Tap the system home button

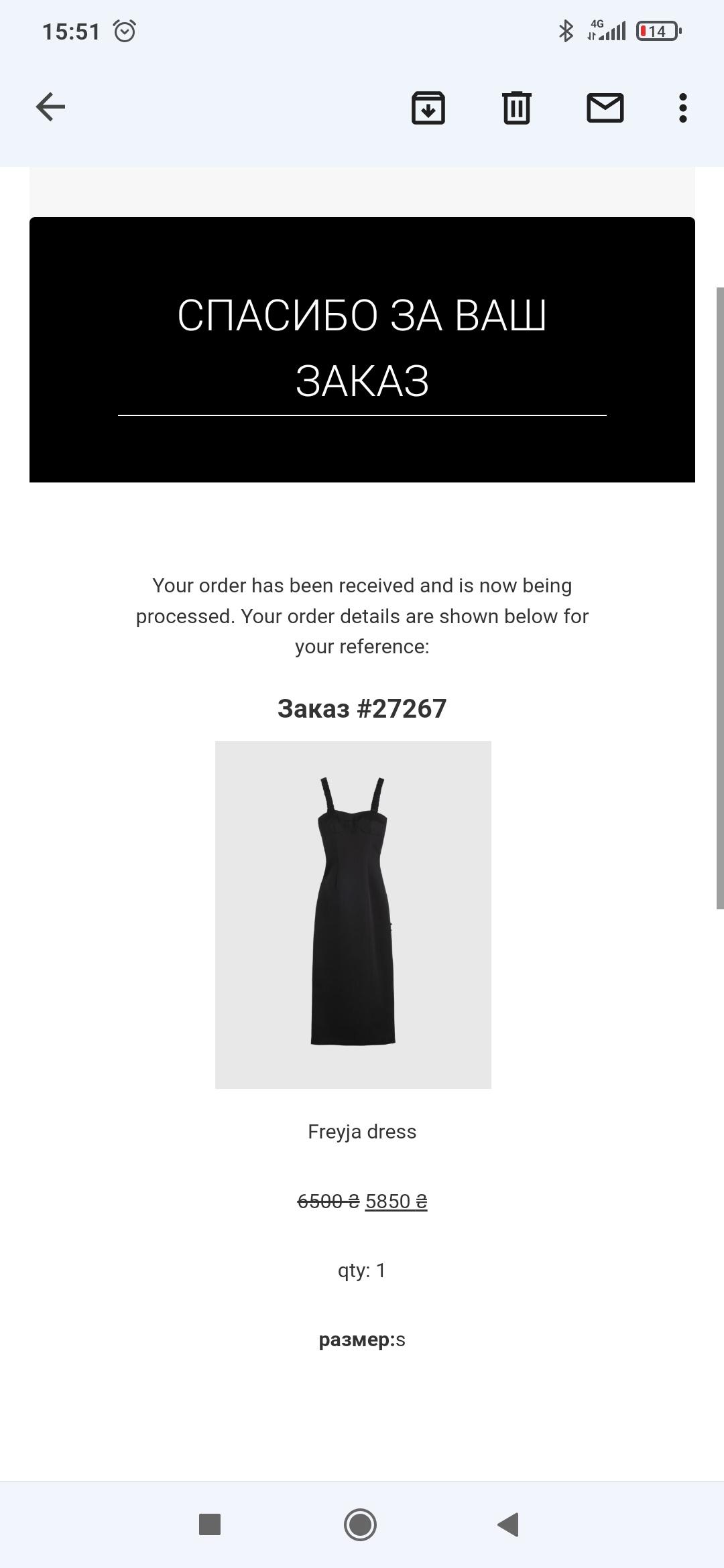[x=361, y=1524]
